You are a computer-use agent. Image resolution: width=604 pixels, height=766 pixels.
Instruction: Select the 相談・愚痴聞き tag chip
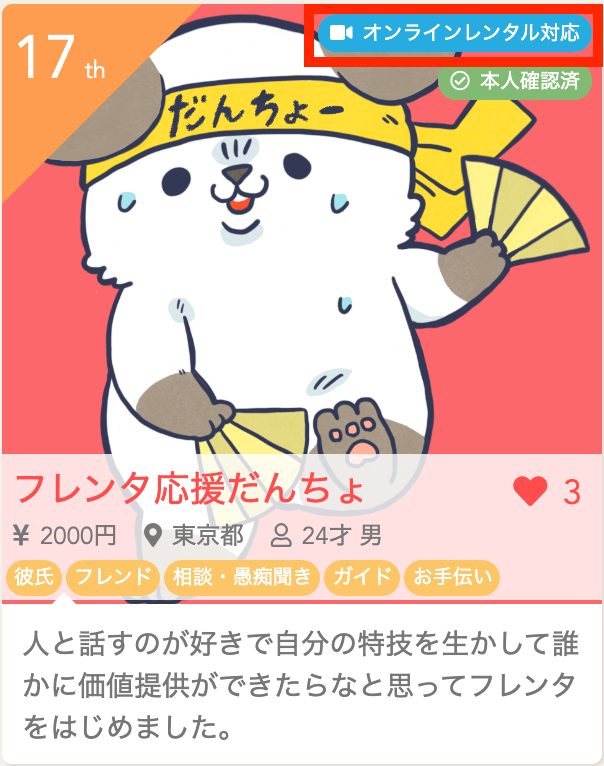(244, 577)
